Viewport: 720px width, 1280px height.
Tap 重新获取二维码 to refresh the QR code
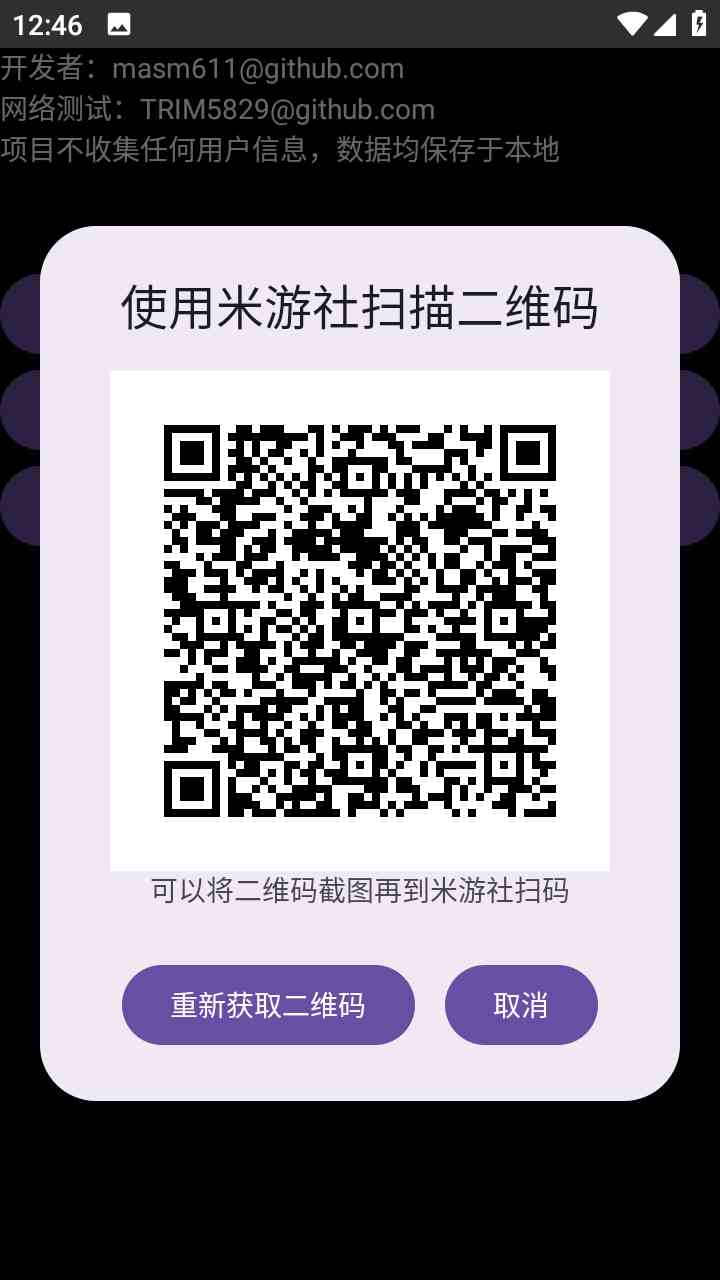click(268, 1005)
